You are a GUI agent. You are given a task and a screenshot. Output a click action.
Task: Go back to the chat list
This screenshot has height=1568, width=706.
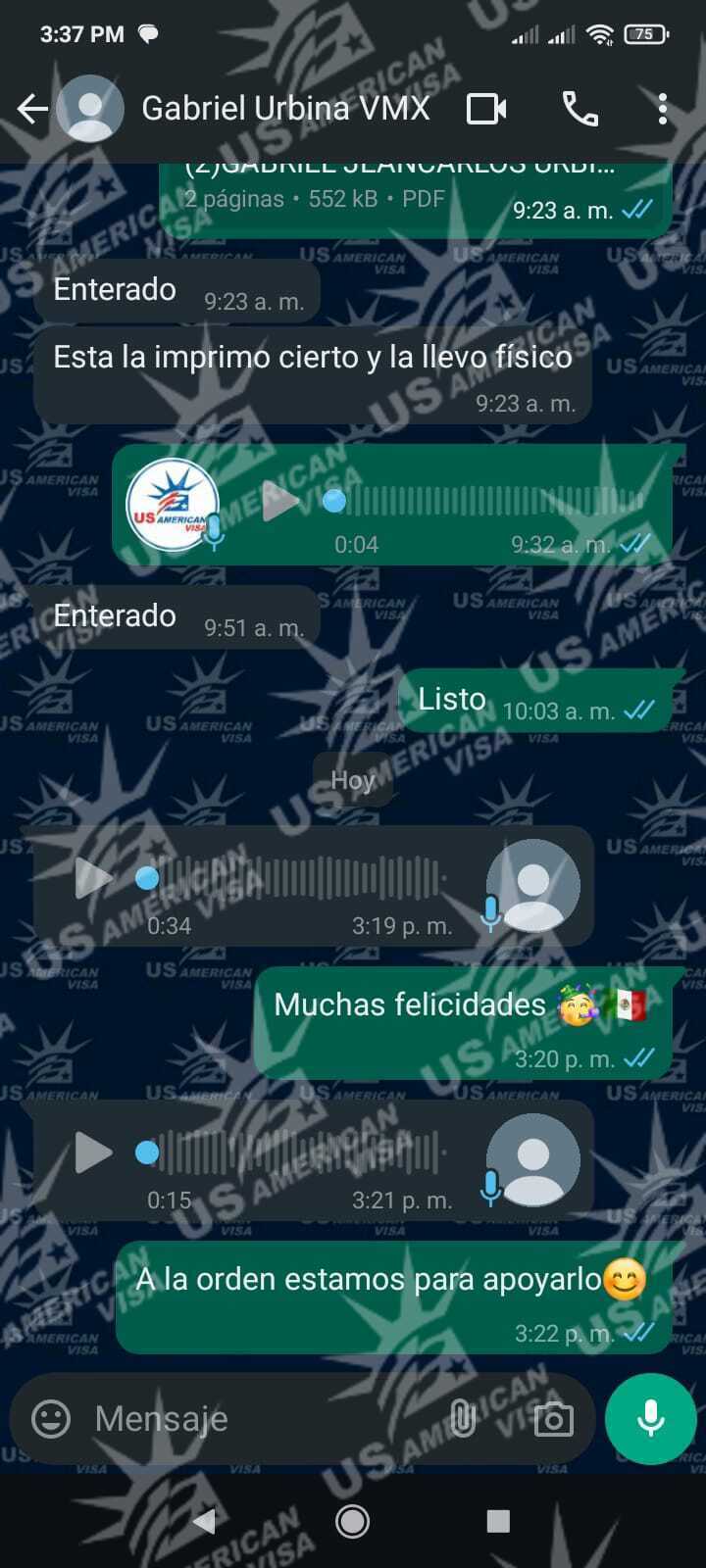[31, 109]
